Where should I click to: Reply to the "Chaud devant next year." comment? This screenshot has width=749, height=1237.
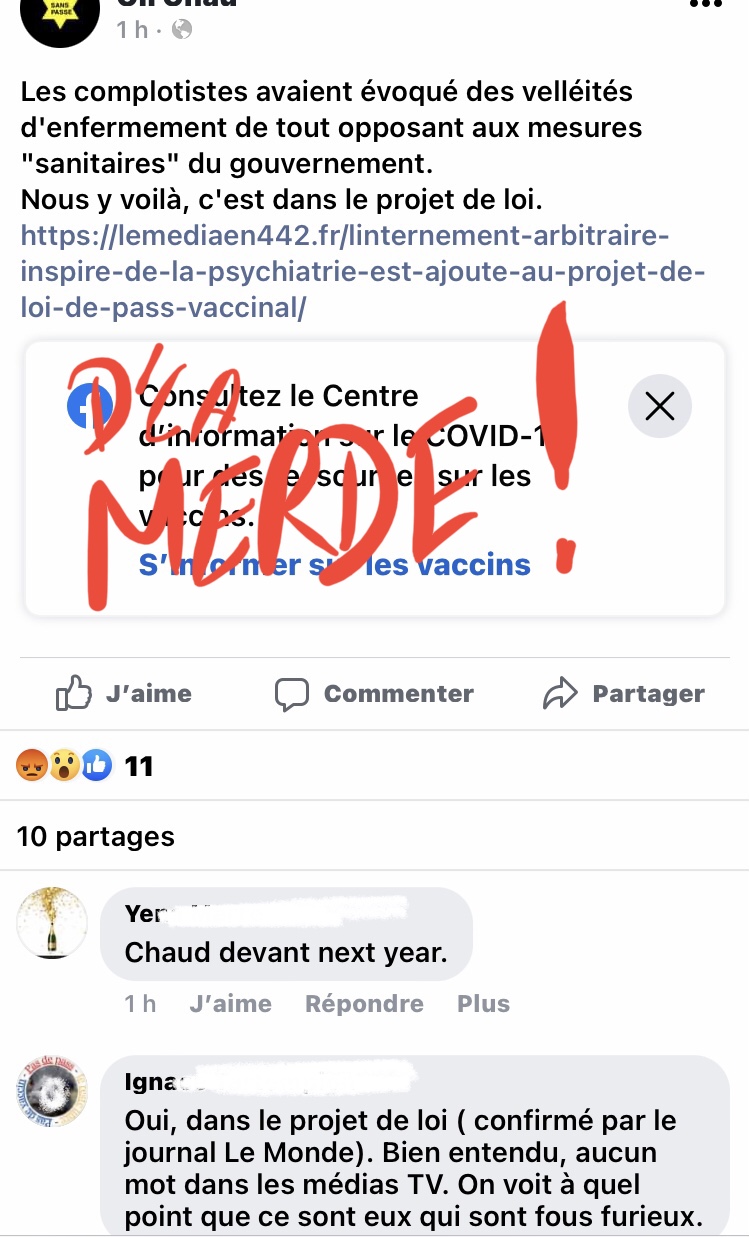coord(364,1004)
